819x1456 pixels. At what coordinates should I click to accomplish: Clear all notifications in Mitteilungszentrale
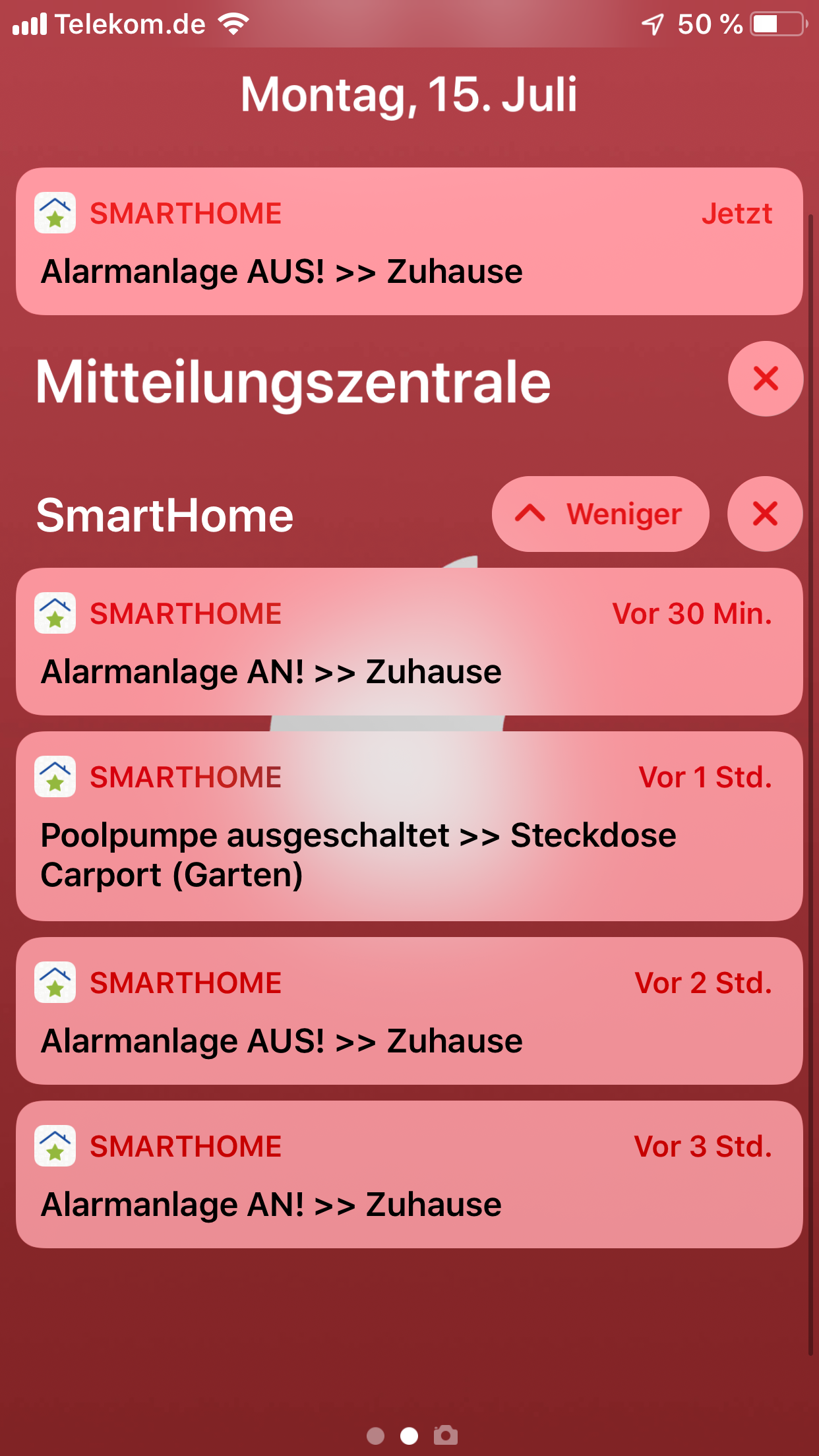point(765,379)
